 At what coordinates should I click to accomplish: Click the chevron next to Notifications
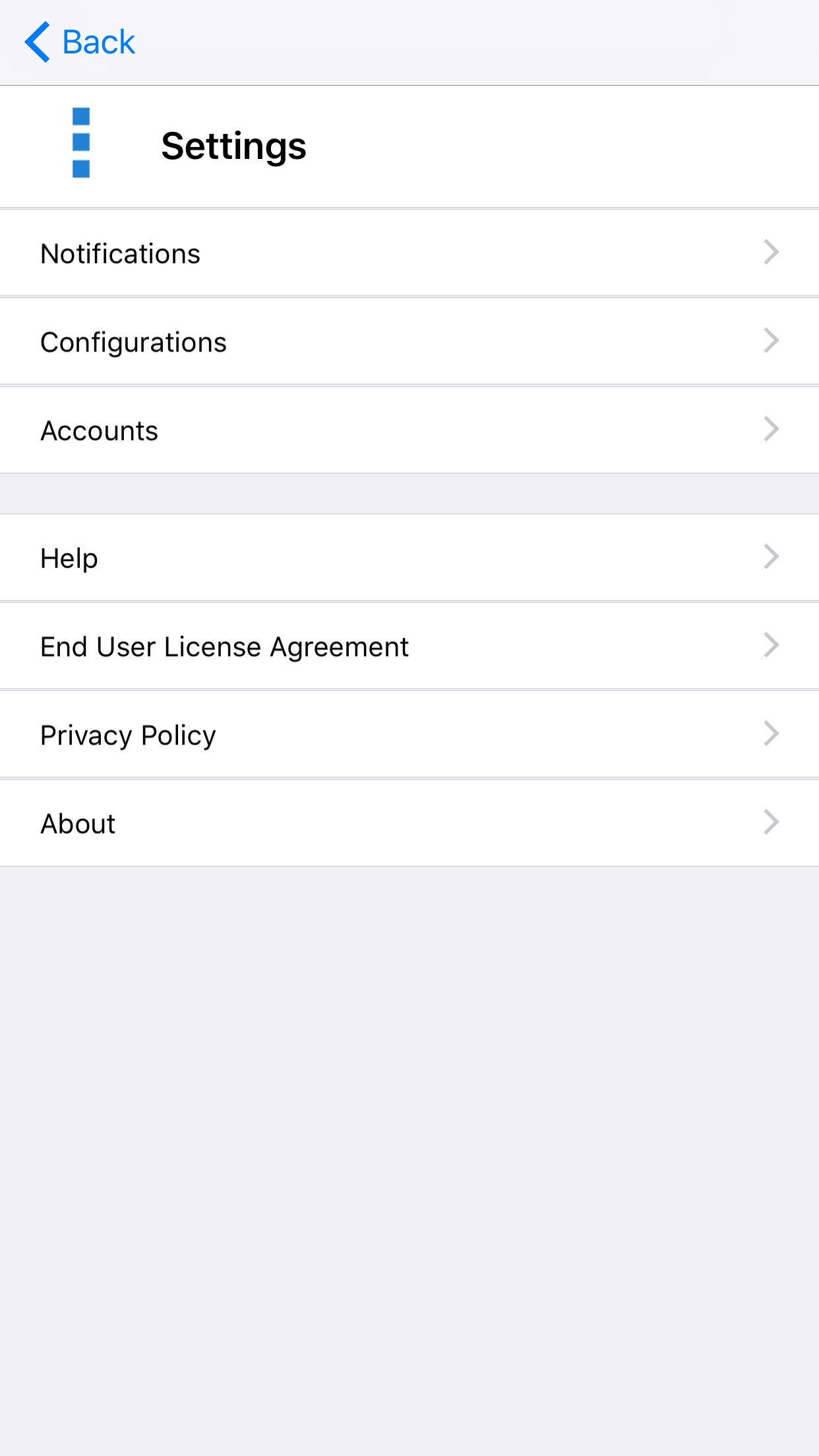pos(772,252)
